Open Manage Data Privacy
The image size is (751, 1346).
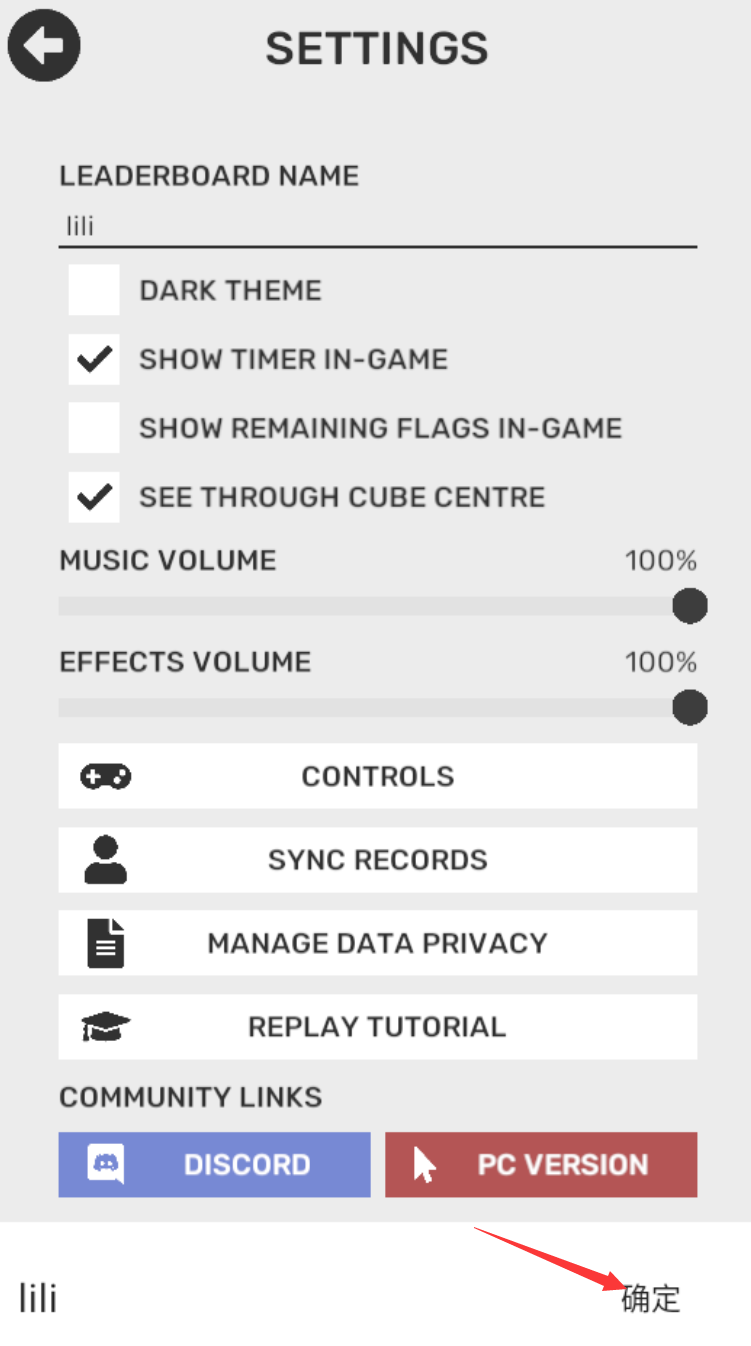pos(377,943)
